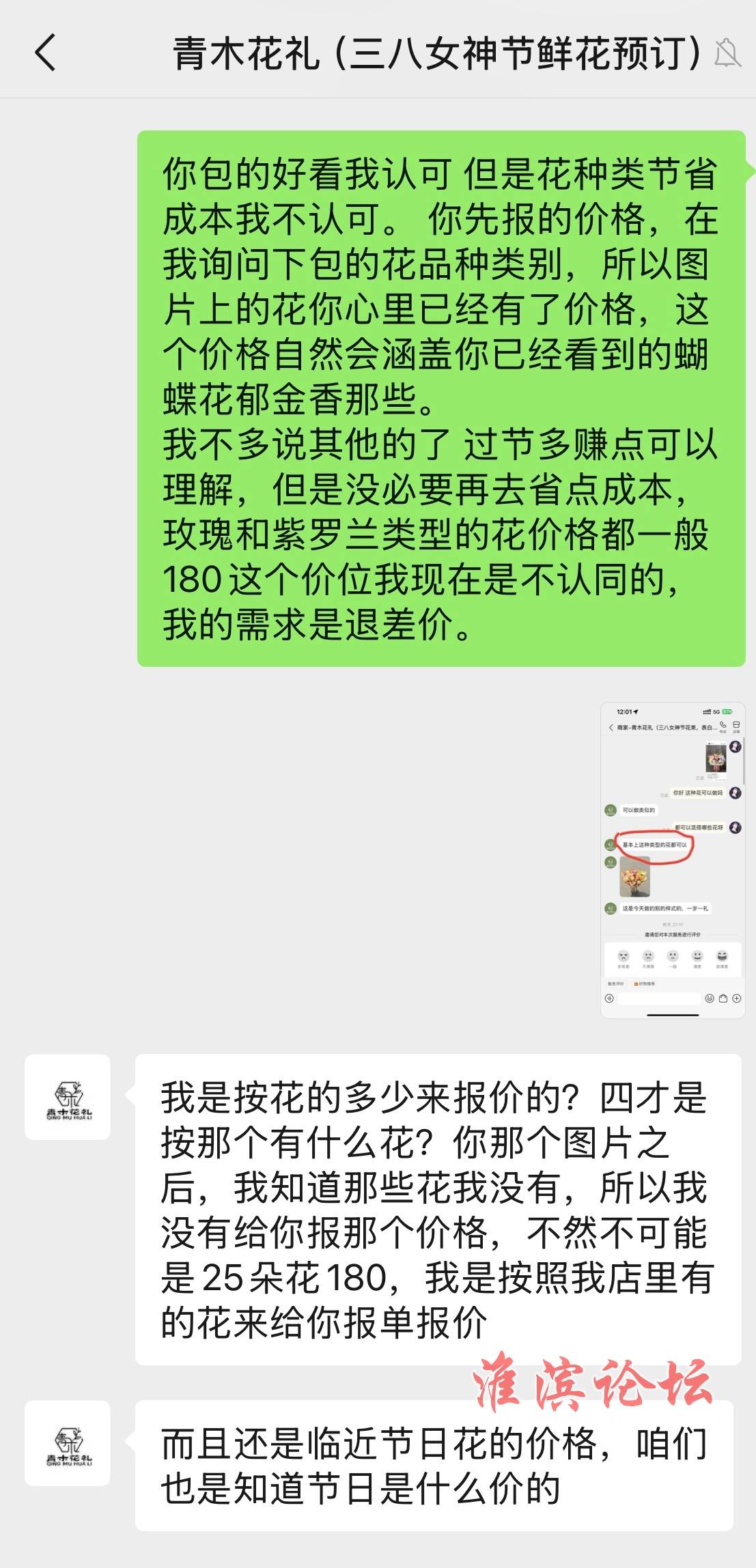Open 青木花礼 avatar beside the 而且还是临近节日 message
This screenshot has width=756, height=1568.
point(68,1443)
